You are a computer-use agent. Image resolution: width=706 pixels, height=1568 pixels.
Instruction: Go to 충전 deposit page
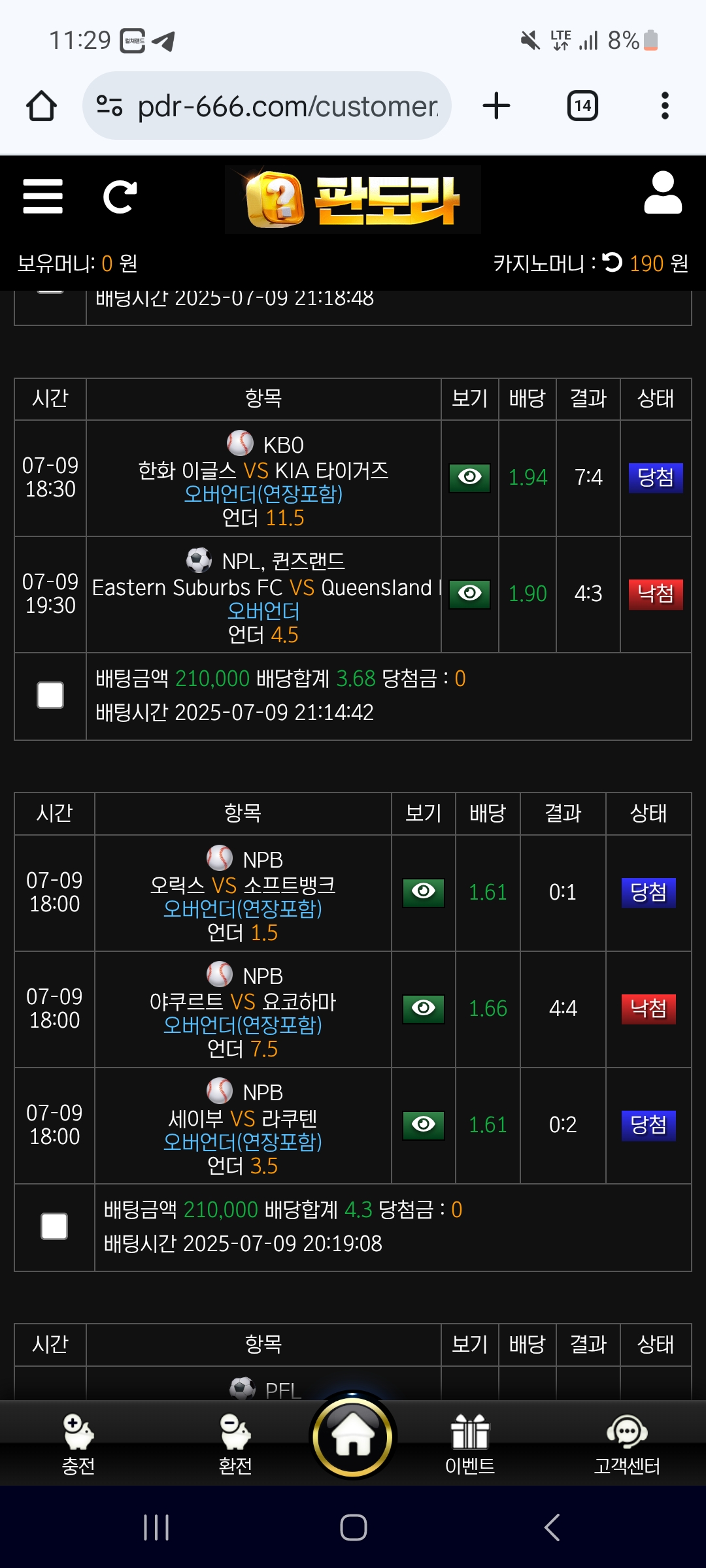[x=78, y=1445]
